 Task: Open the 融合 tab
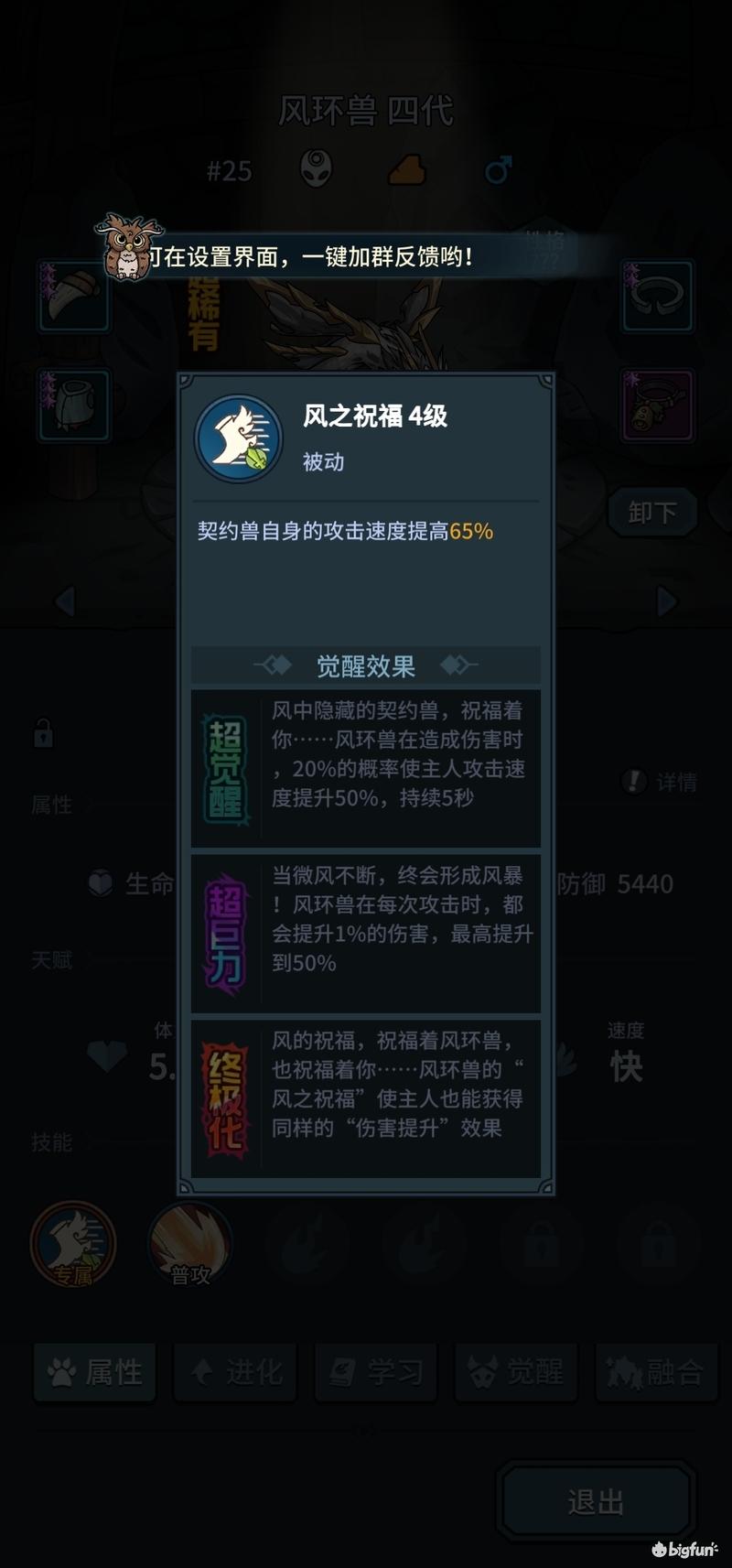(656, 1372)
